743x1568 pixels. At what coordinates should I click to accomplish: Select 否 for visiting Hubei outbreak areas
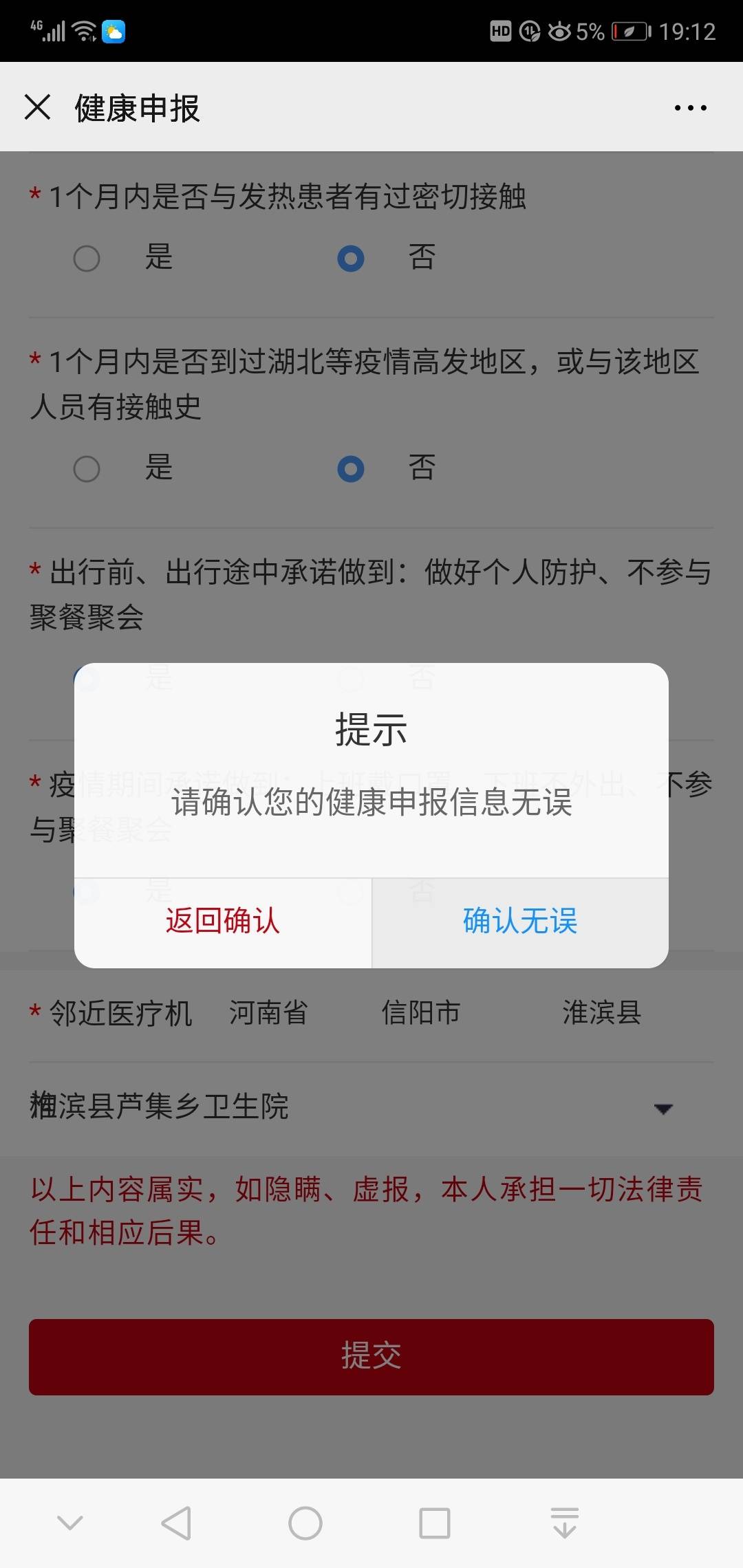coord(351,469)
